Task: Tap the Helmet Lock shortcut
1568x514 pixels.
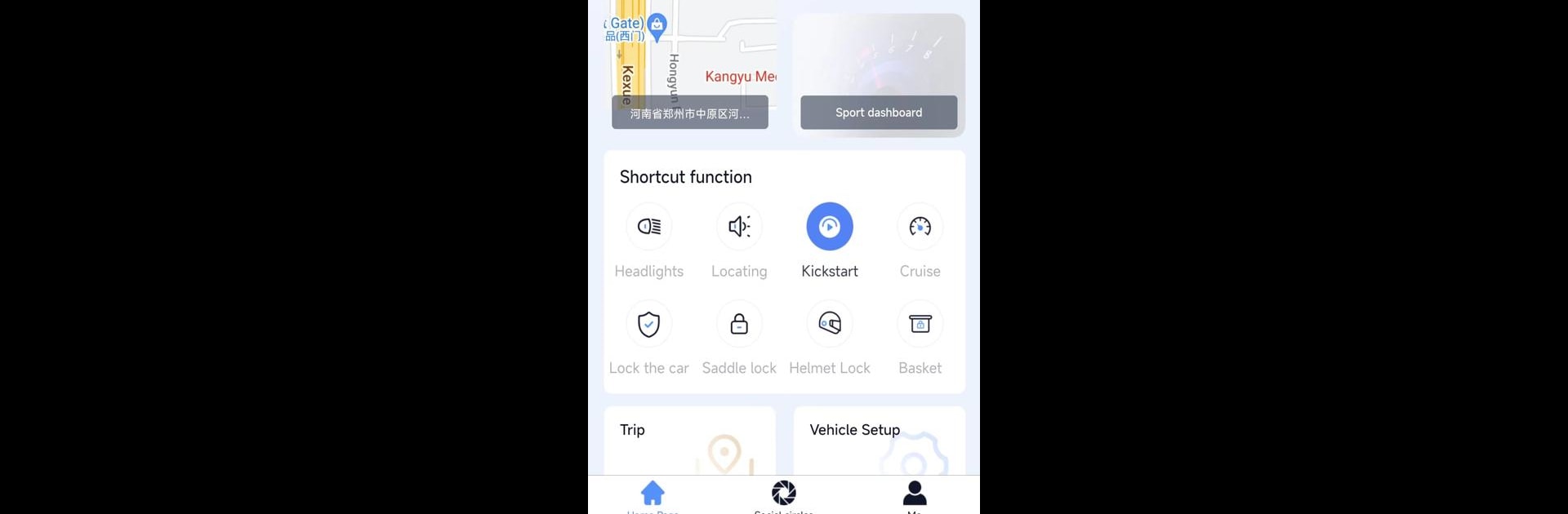Action: click(x=830, y=324)
